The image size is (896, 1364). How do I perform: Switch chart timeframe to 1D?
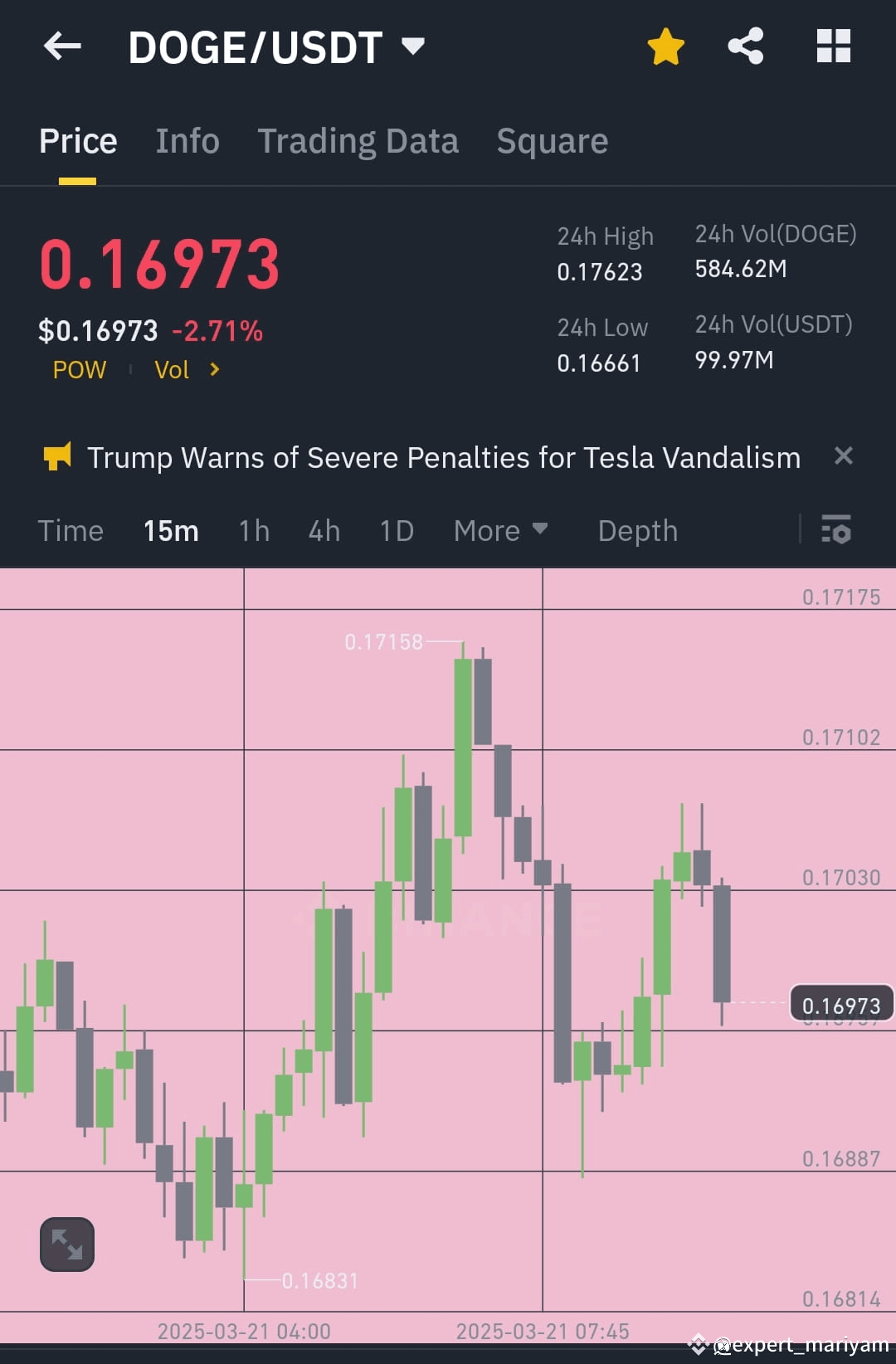(x=396, y=530)
